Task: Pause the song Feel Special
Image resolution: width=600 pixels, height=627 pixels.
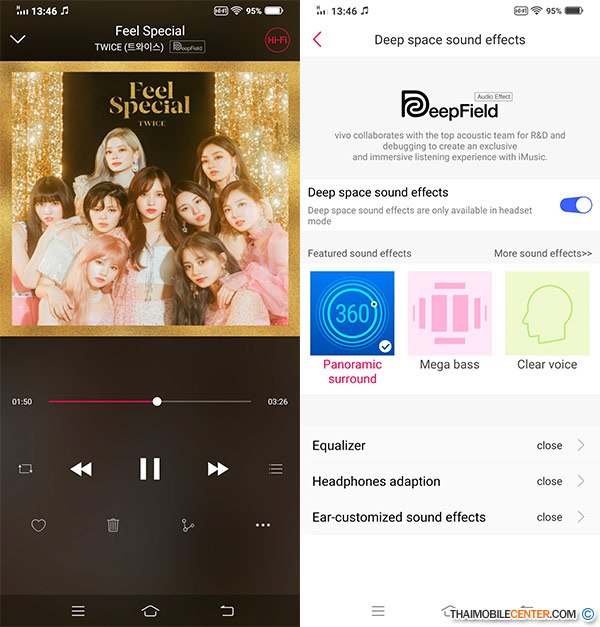Action: (x=150, y=468)
